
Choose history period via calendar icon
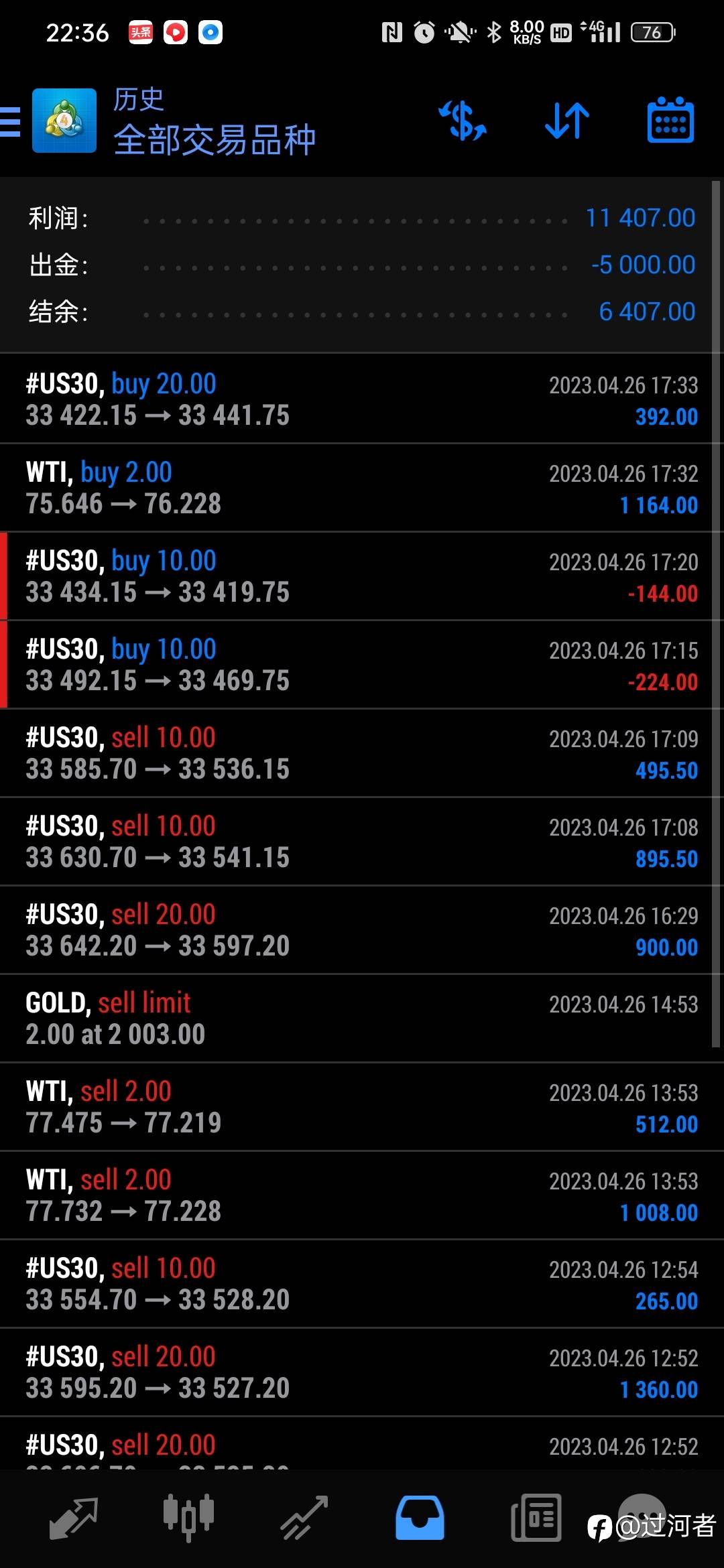670,121
